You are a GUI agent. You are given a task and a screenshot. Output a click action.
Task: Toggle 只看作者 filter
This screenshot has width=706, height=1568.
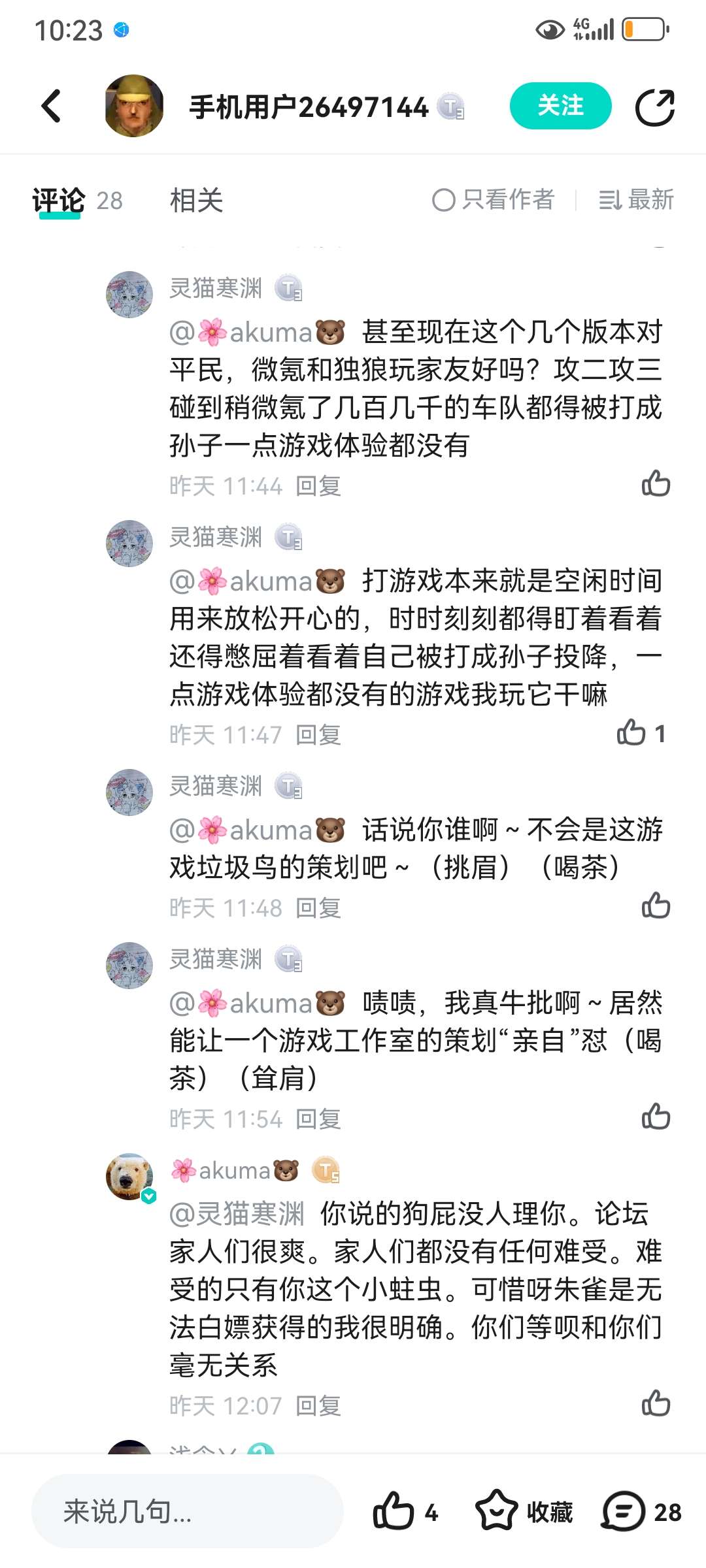point(494,200)
